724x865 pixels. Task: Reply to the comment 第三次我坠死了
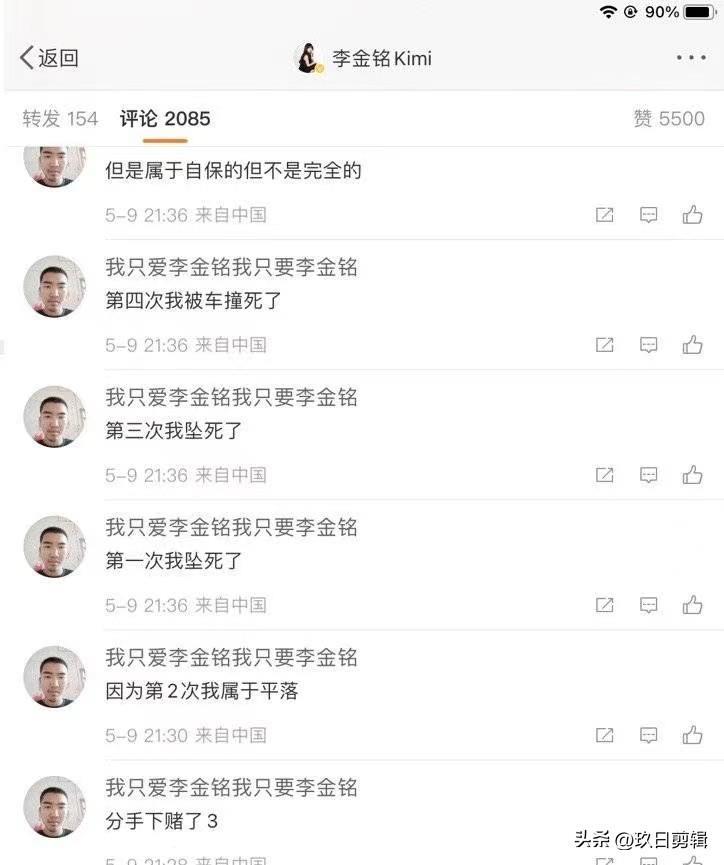tap(648, 475)
